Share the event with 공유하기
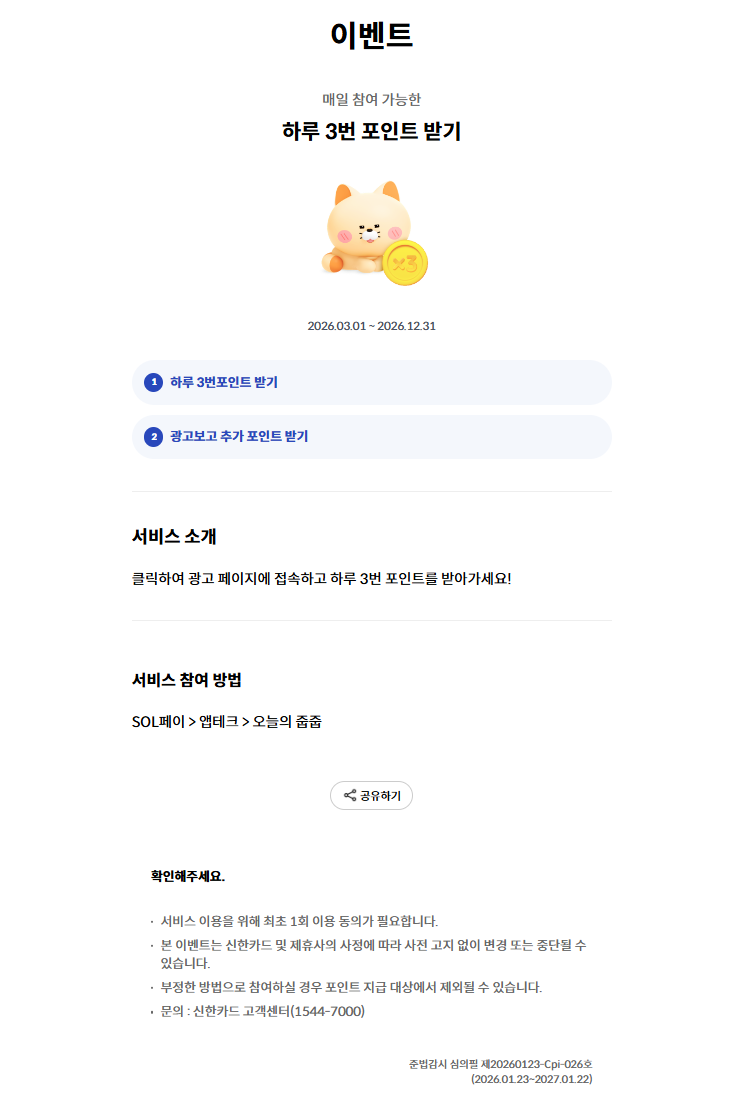Screen dimensions: 755x1099 pyautogui.click(x=371, y=796)
